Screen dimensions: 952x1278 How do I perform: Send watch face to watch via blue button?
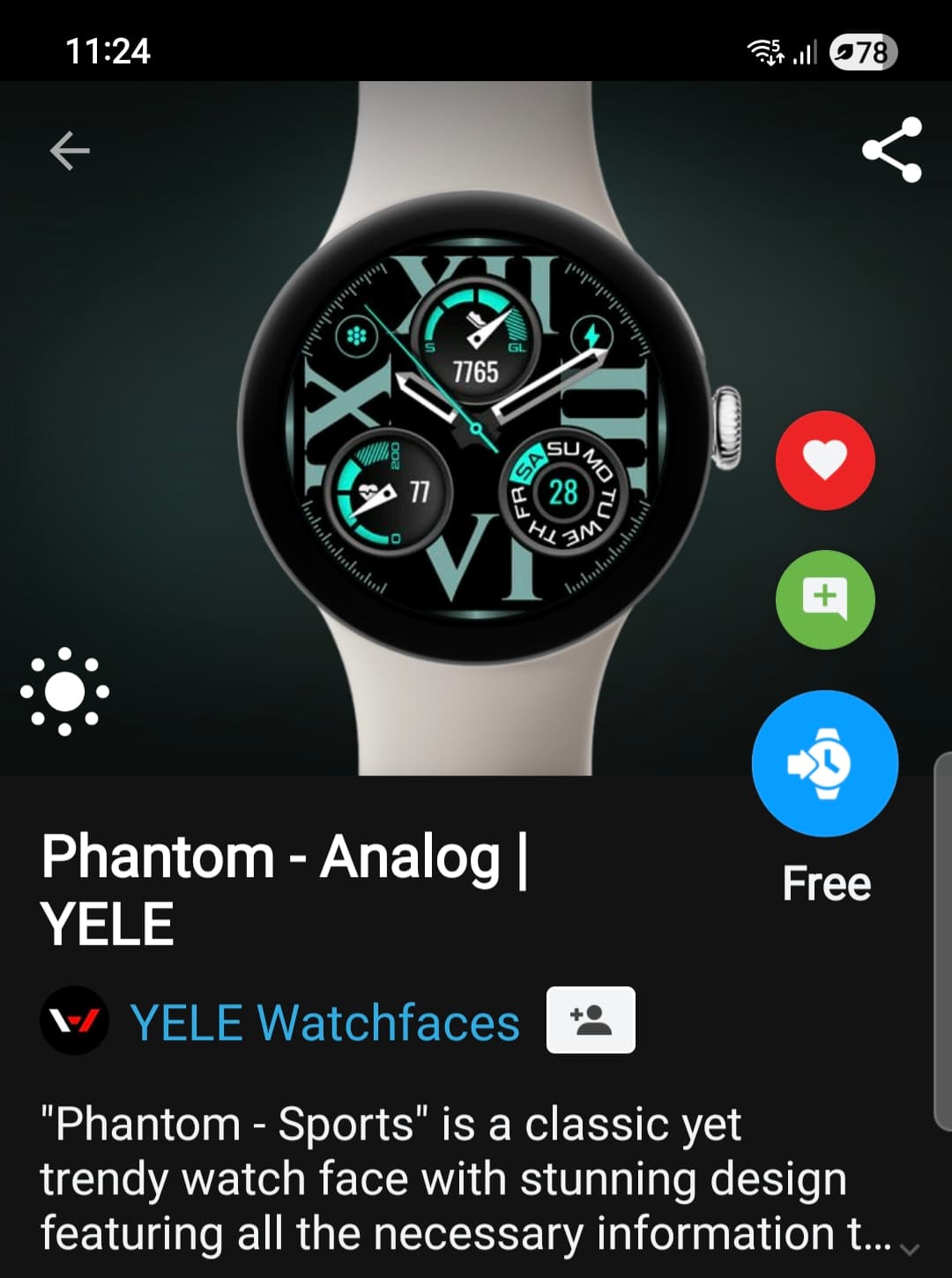[824, 763]
